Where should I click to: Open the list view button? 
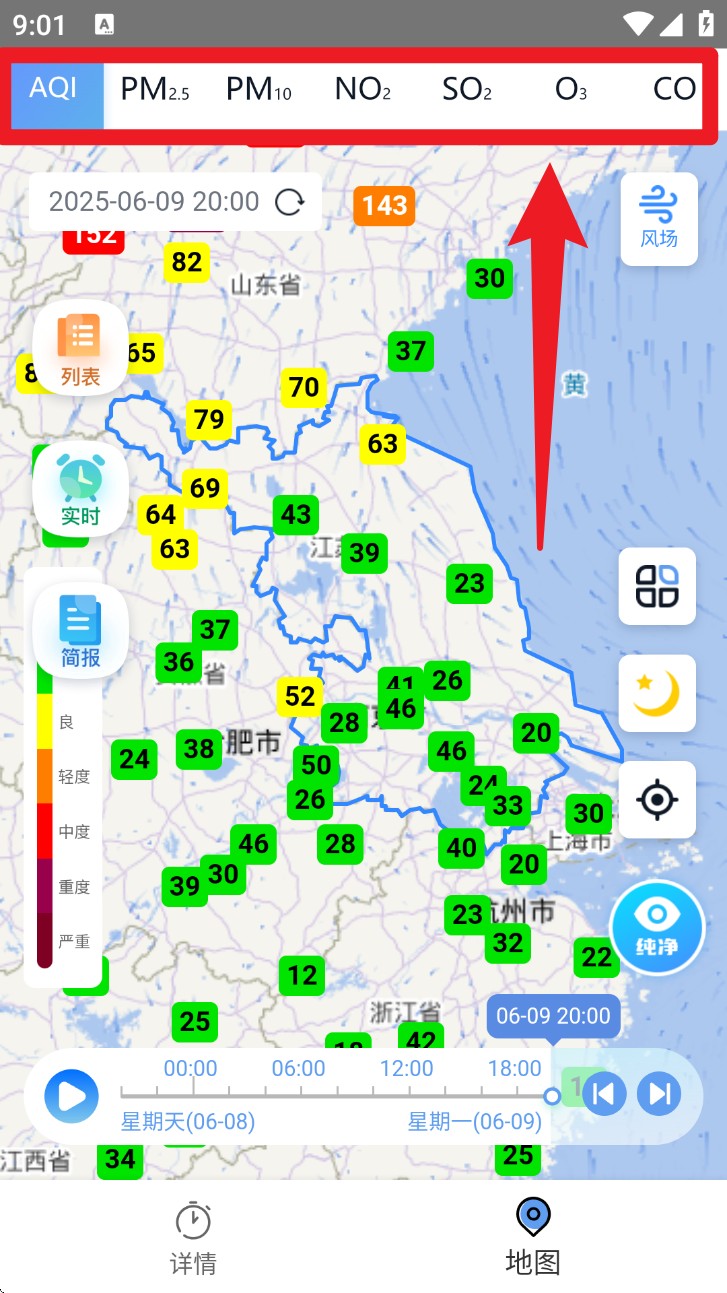(80, 348)
